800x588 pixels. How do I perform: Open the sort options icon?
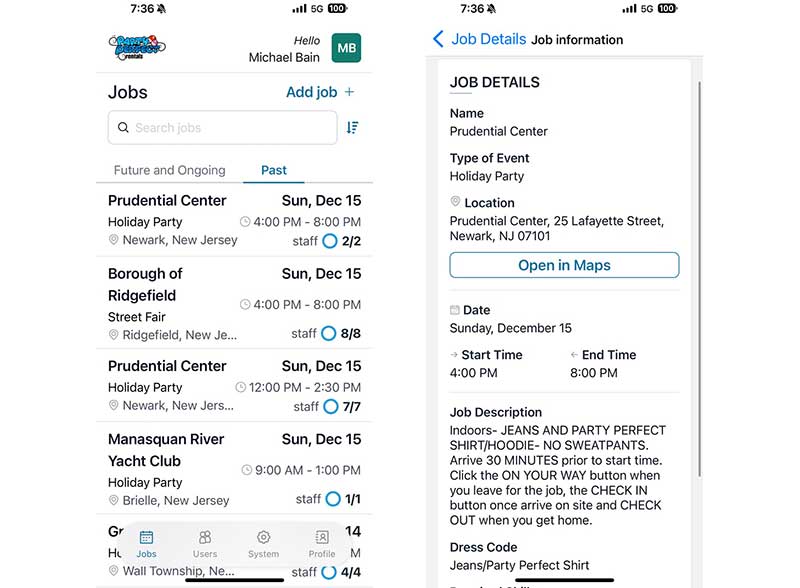[352, 127]
